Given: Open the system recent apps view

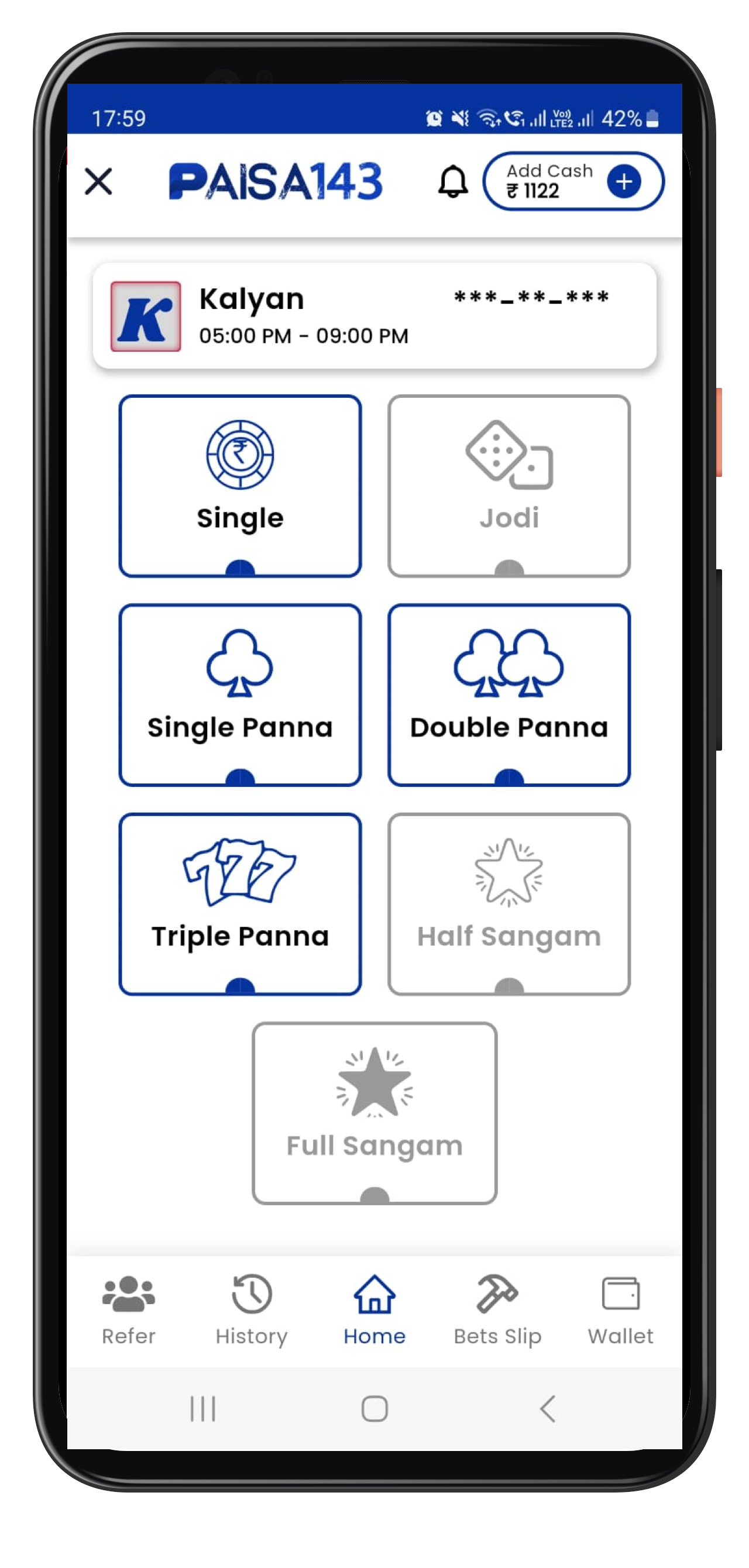Looking at the screenshot, I should (x=203, y=1408).
